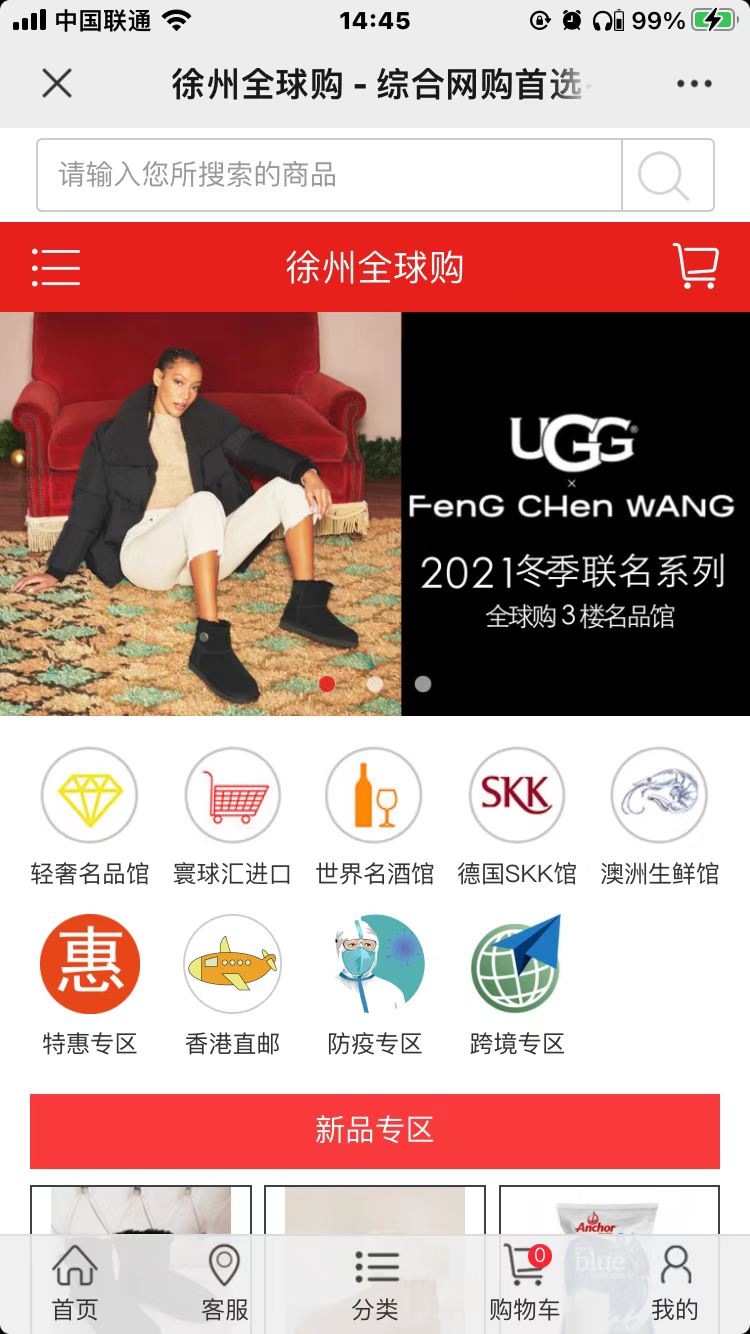Close the web page with the X
The height and width of the screenshot is (1334, 750).
click(x=57, y=84)
